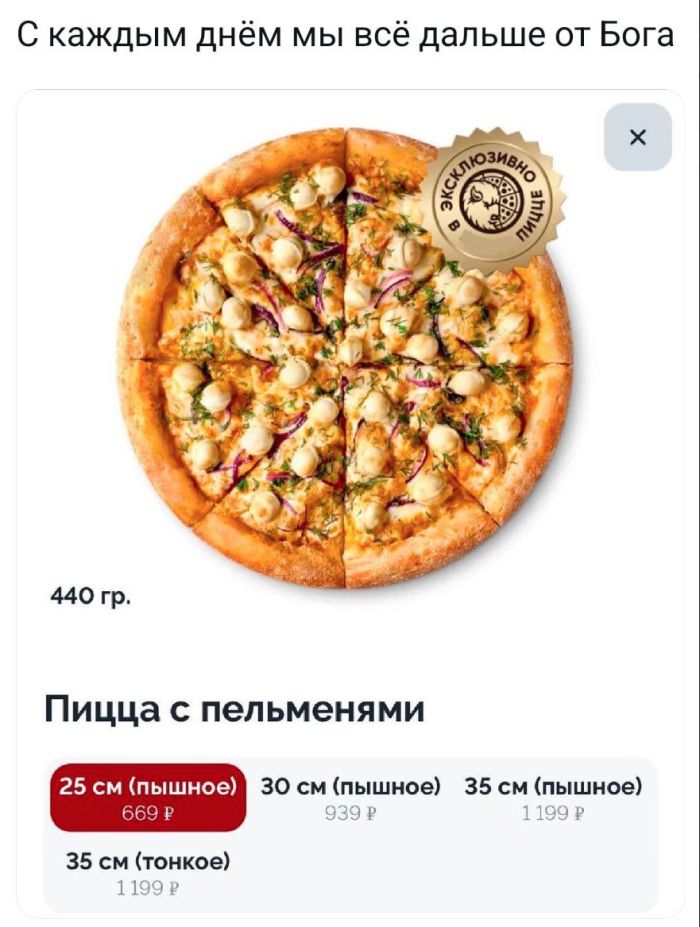This screenshot has height=927, width=700.
Task: Choose the 30 см (пышное) option
Action: [x=350, y=798]
